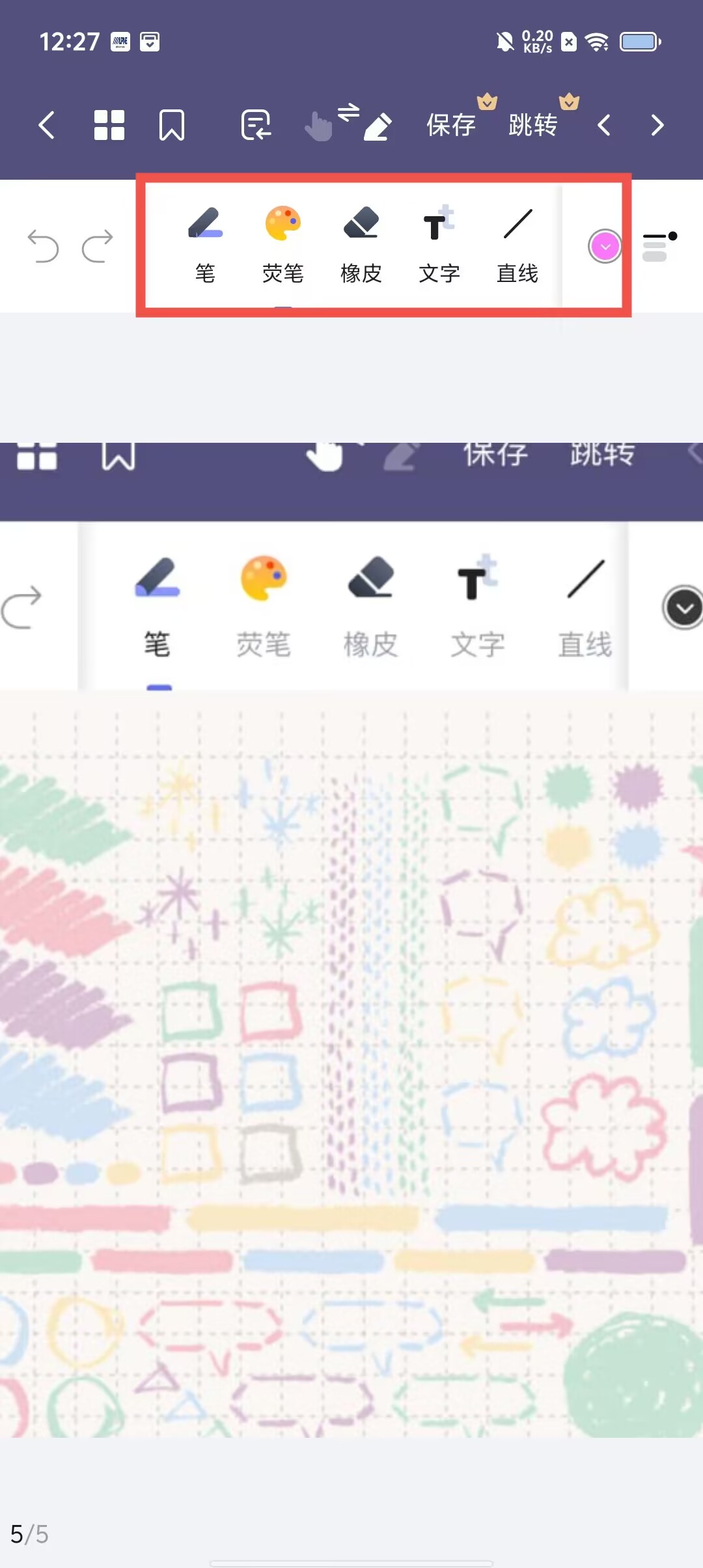Tap 保存 to save the note
The height and width of the screenshot is (1568, 703).
(451, 125)
